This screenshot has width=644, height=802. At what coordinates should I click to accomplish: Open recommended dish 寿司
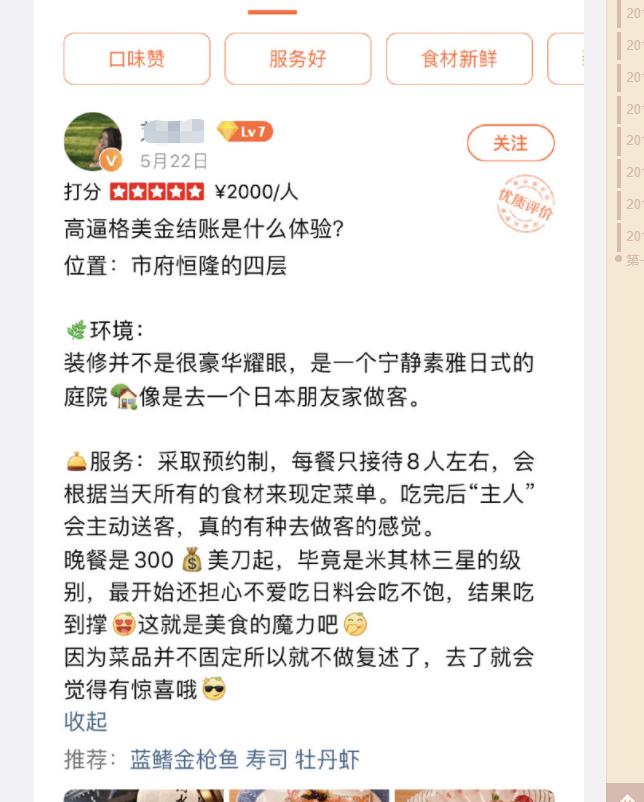coord(266,759)
